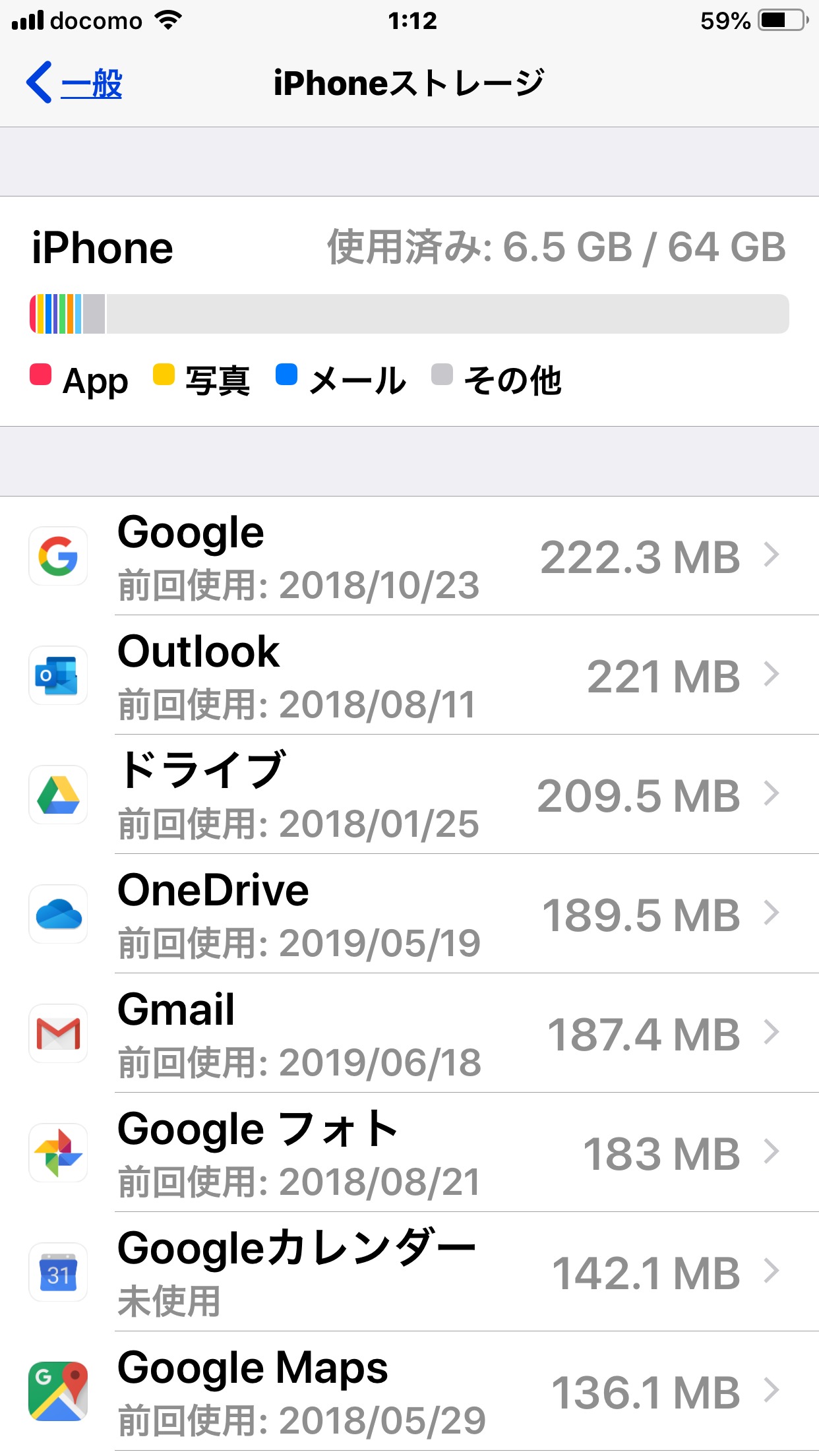View ドライブ storage usage
Screen dimensions: 819x1456
(409, 795)
